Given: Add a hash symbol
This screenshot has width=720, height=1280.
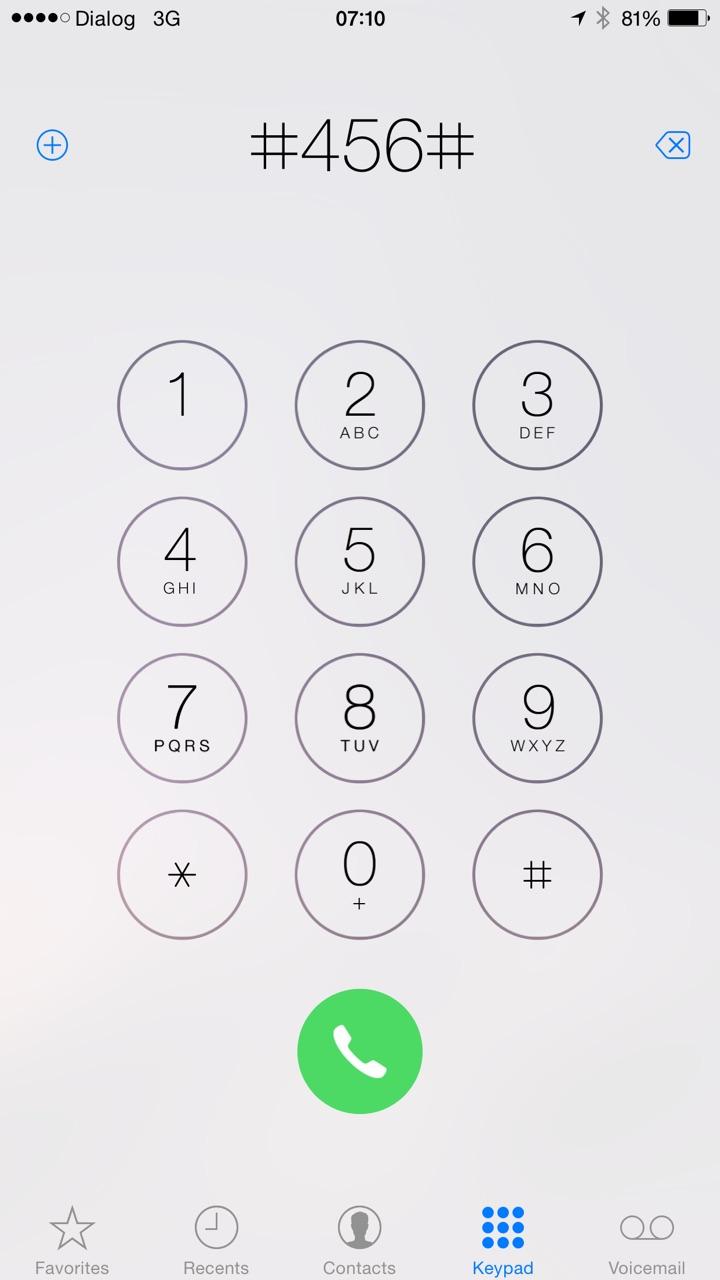Looking at the screenshot, I should click(x=537, y=874).
